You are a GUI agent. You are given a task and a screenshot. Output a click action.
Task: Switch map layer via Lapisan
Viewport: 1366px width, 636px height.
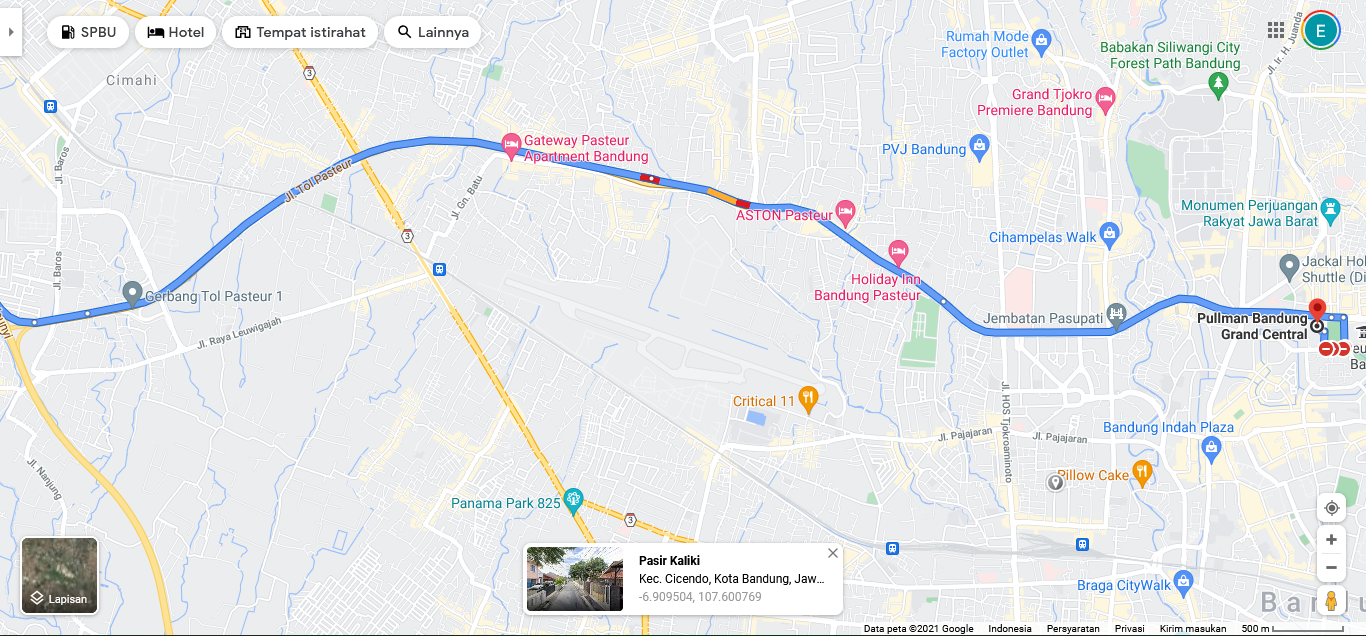tap(60, 576)
